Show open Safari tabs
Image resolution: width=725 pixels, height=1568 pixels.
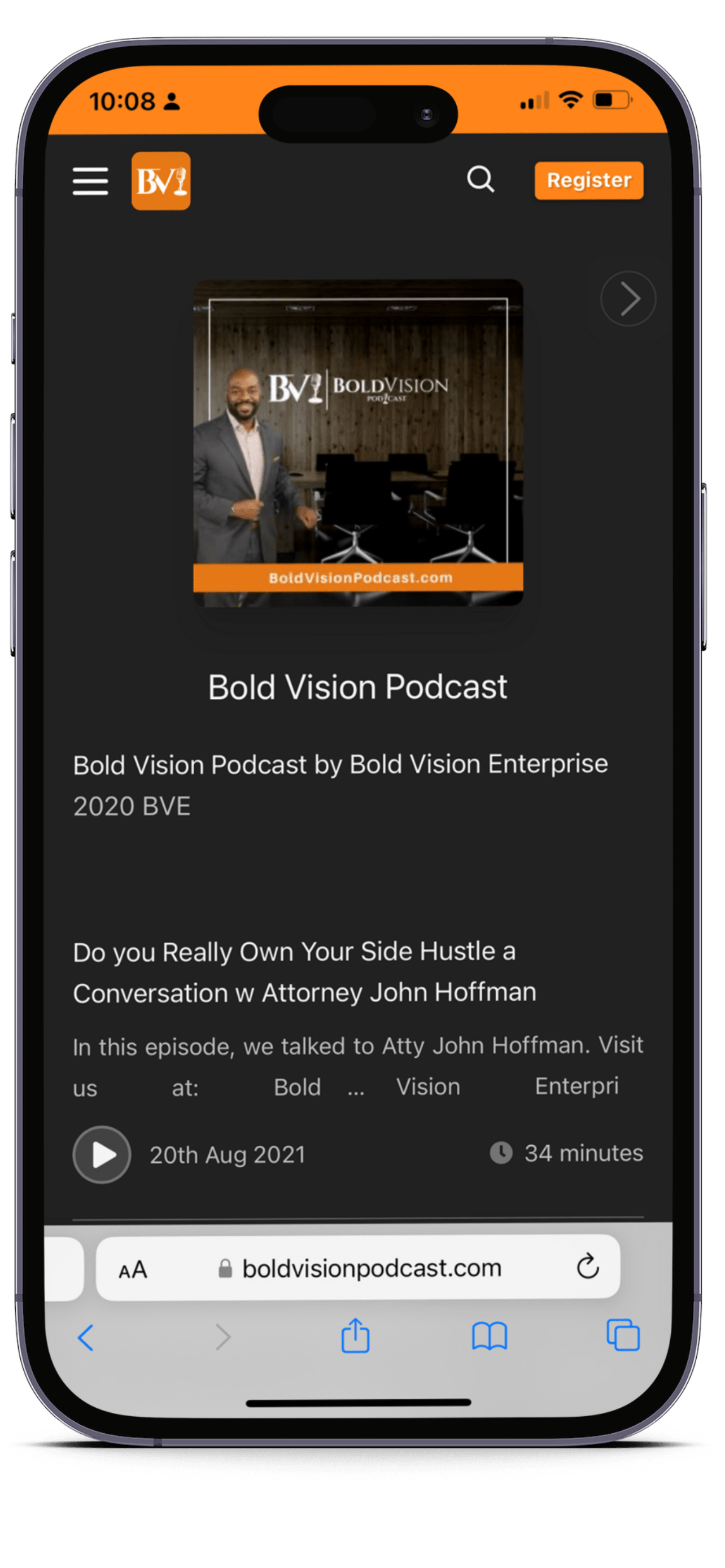click(623, 1337)
